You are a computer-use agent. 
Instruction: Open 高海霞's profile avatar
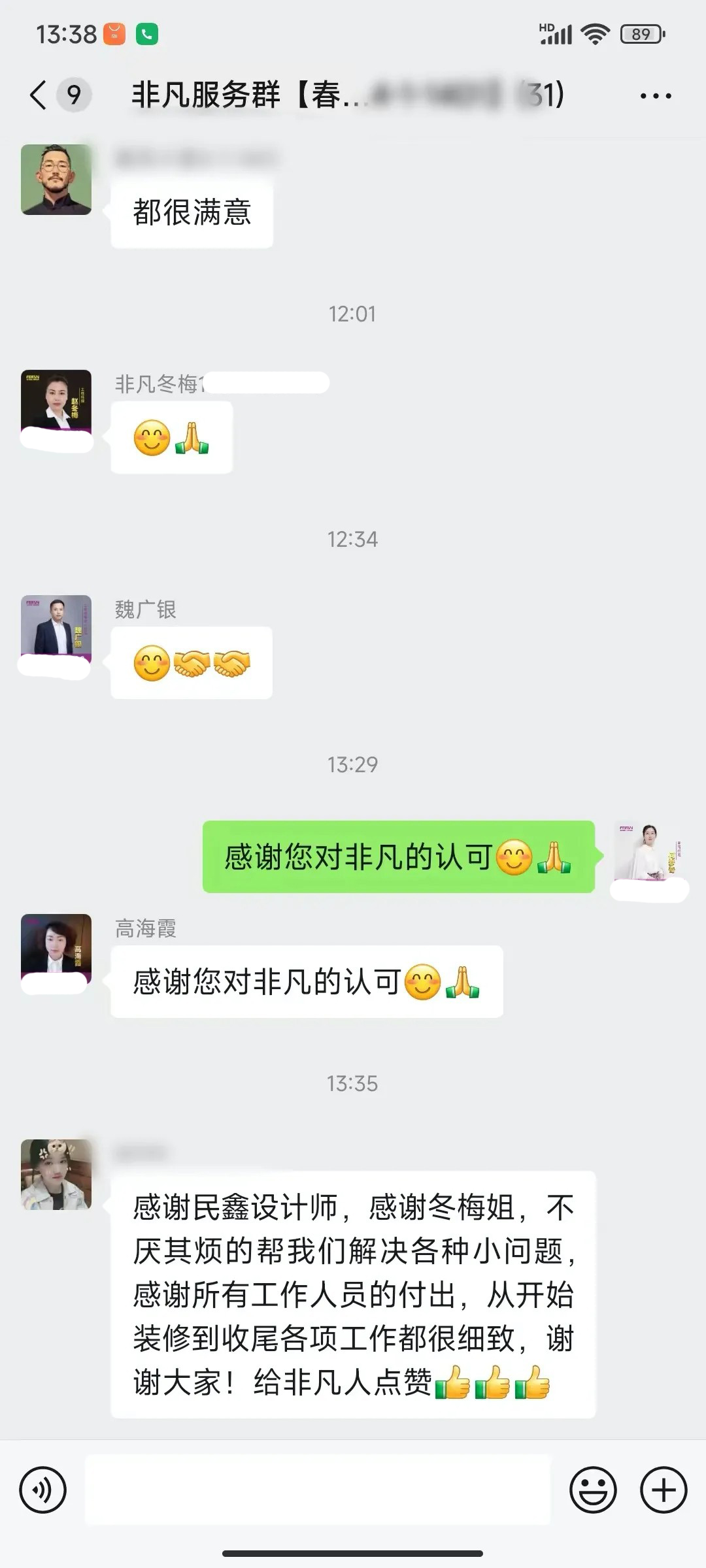(x=56, y=949)
